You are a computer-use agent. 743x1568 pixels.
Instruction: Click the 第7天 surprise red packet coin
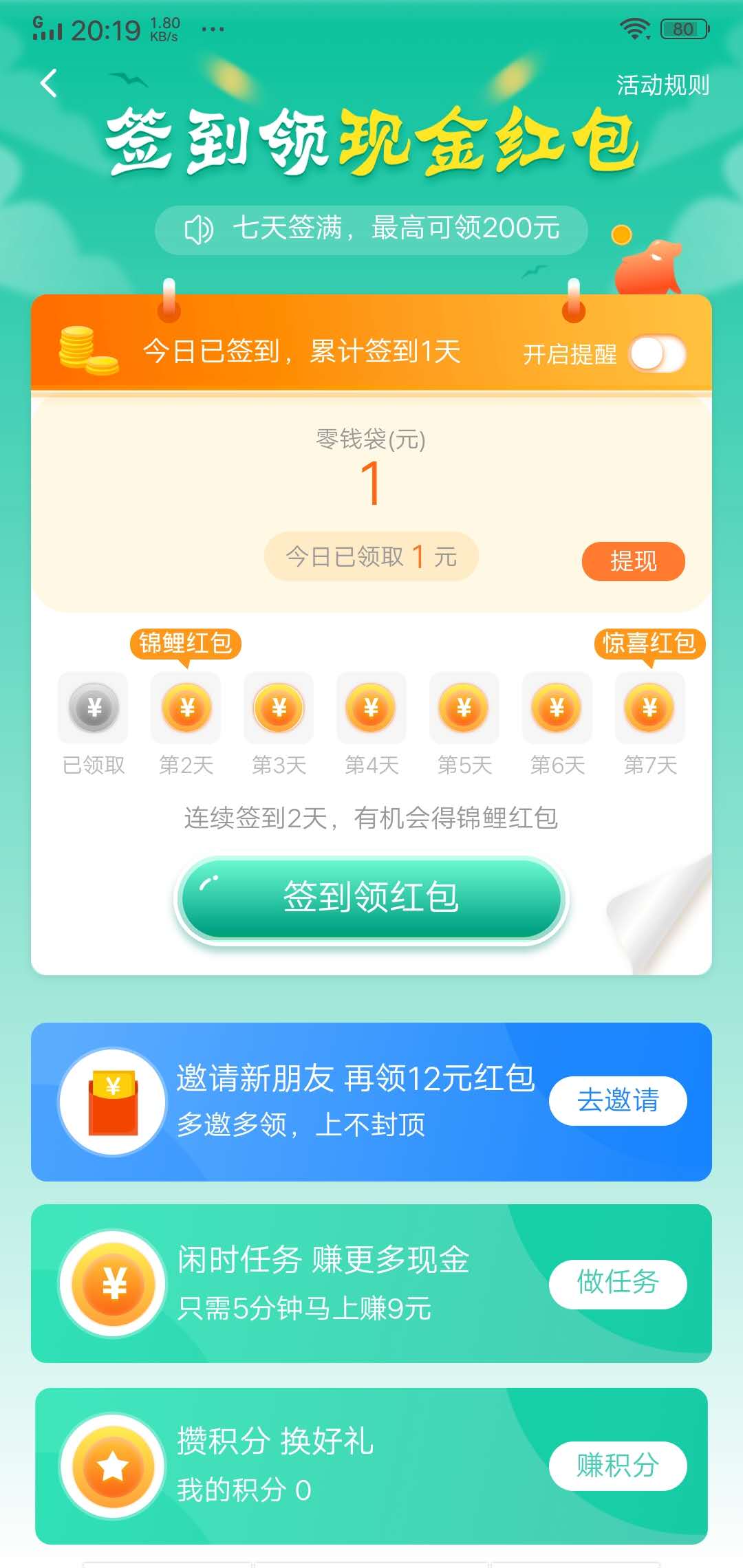coord(649,708)
